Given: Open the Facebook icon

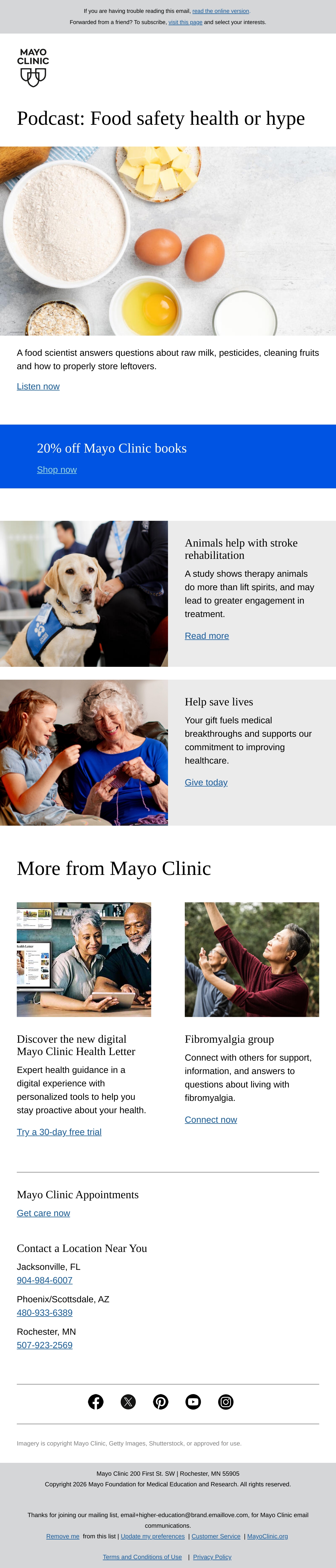Looking at the screenshot, I should 96,1402.
